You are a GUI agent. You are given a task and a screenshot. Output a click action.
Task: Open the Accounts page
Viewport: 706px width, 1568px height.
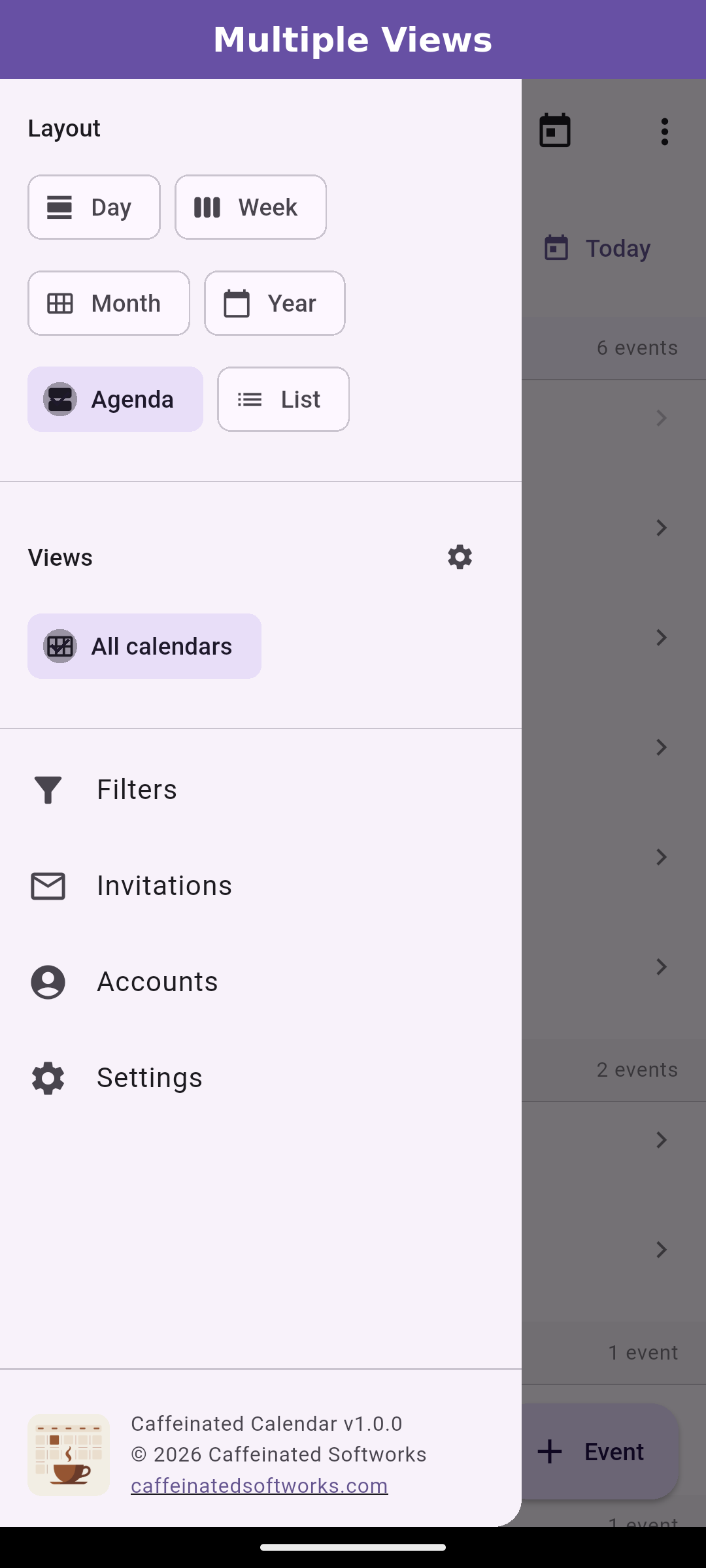[x=157, y=982]
